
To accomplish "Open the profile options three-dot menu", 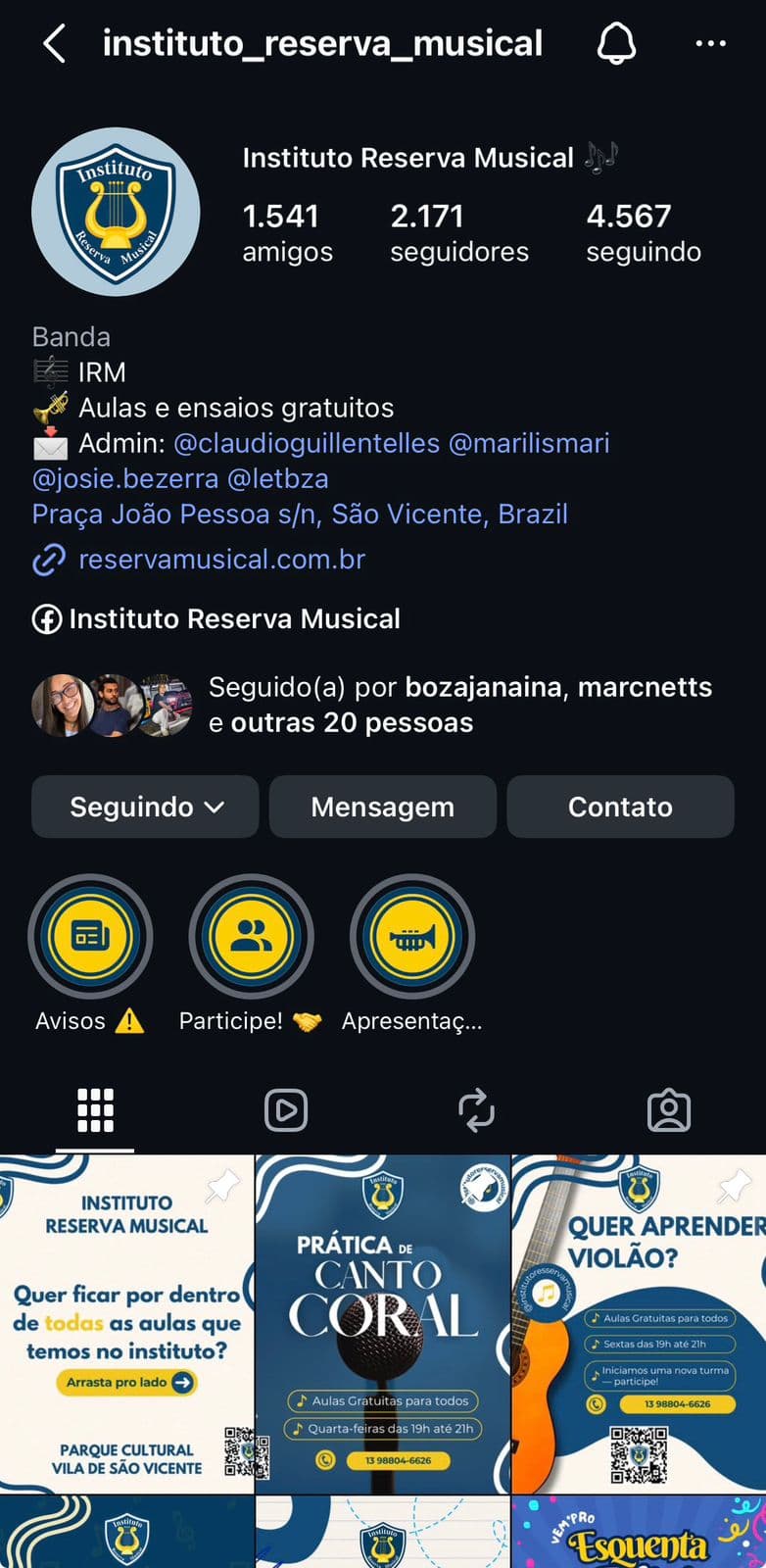I will pos(710,43).
